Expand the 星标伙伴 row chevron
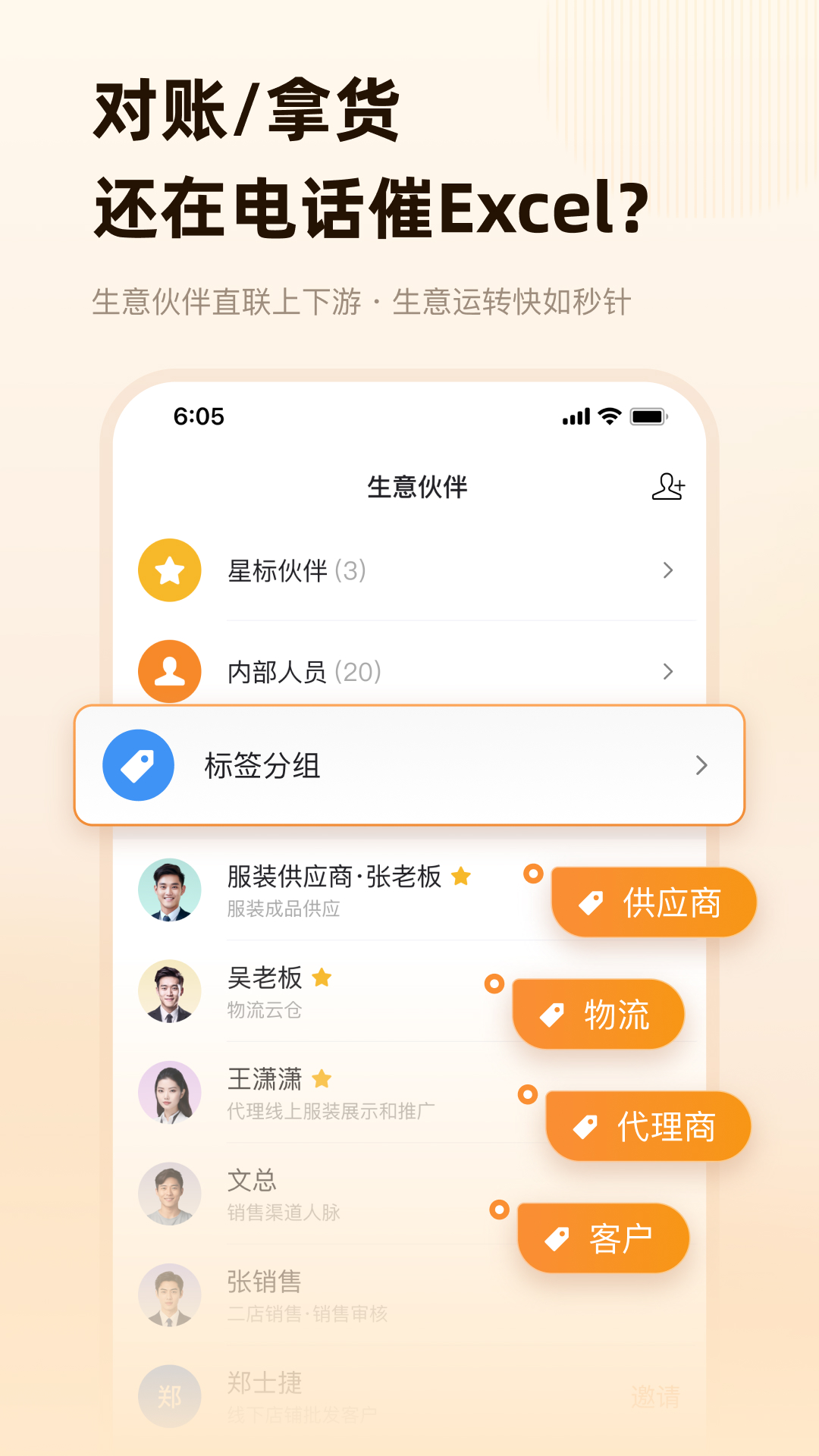 click(668, 570)
